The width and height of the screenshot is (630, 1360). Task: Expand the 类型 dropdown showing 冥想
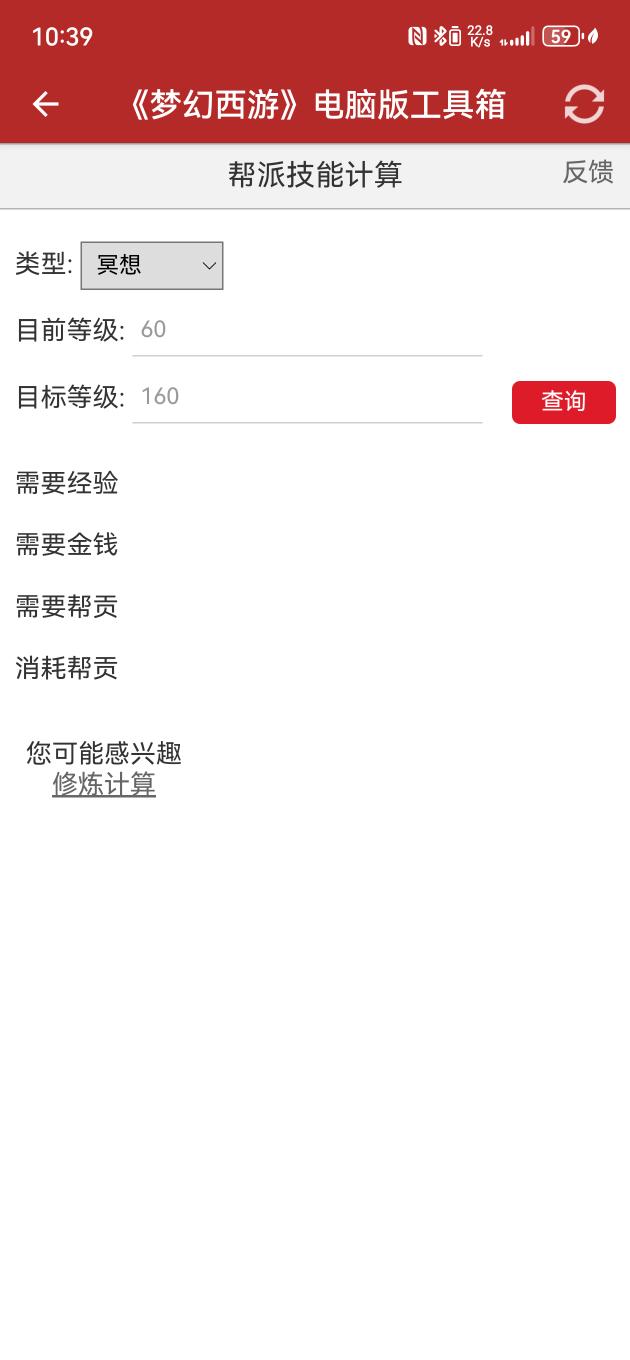pyautogui.click(x=152, y=266)
